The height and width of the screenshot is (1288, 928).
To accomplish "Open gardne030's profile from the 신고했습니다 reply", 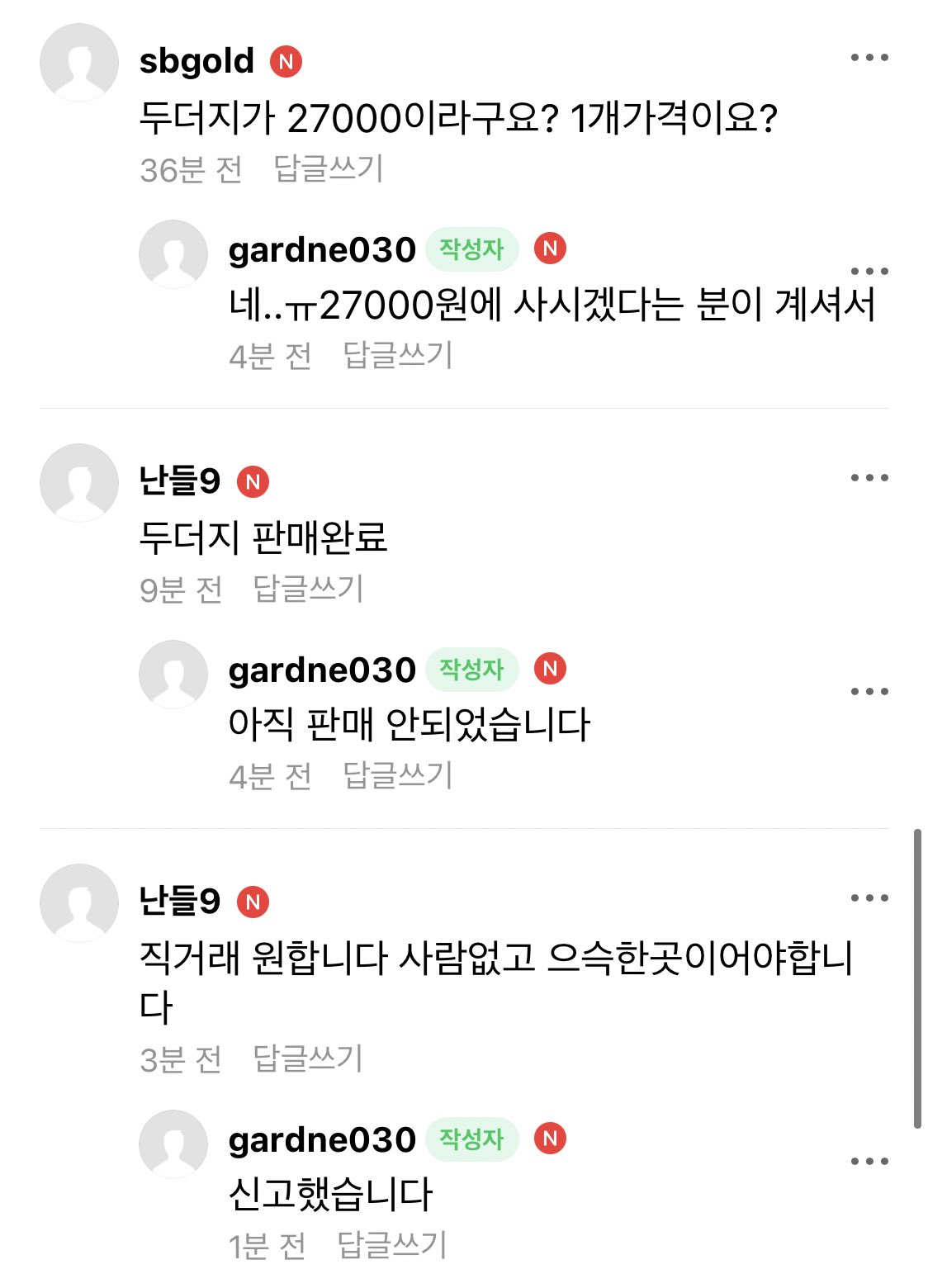I will (x=322, y=1139).
